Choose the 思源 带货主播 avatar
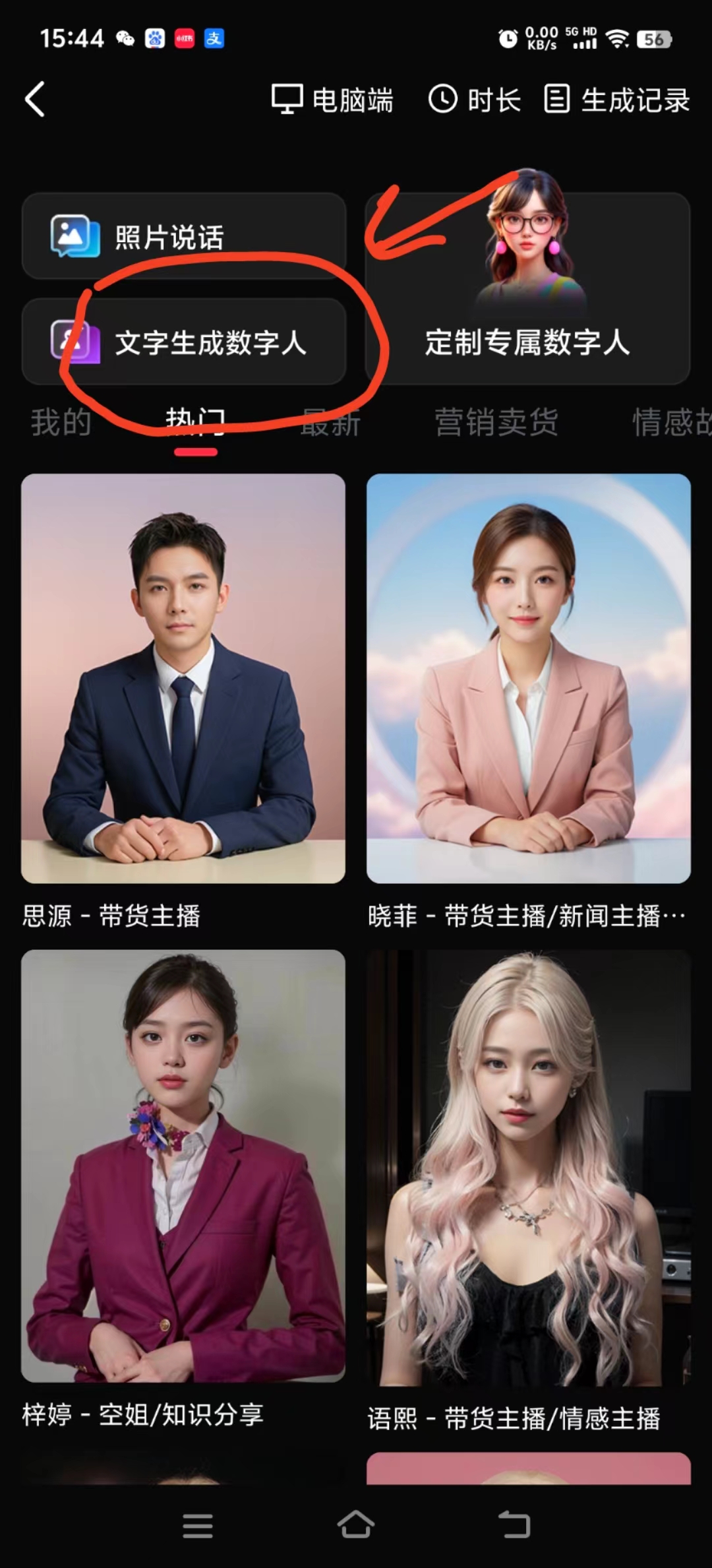 click(x=183, y=678)
